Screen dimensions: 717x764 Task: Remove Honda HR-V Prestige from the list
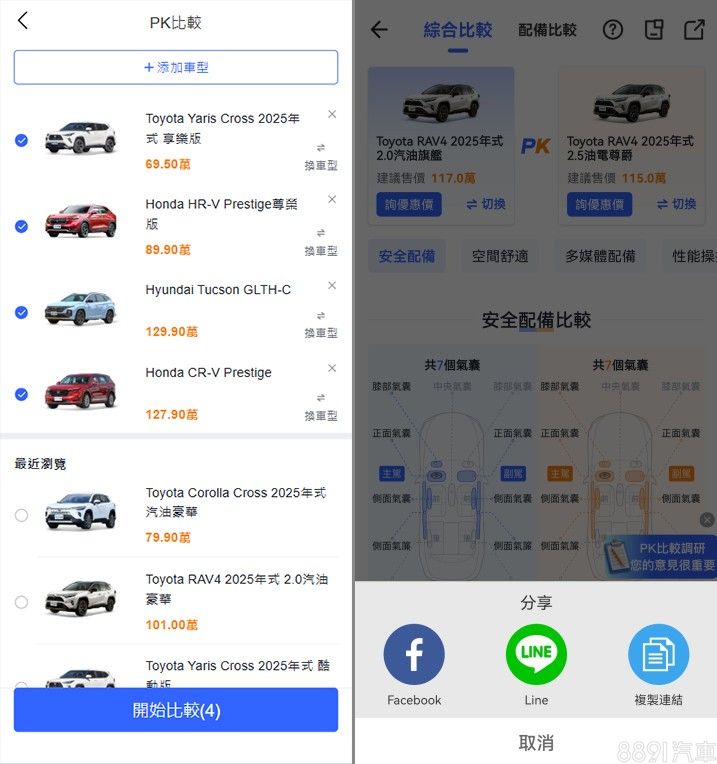pyautogui.click(x=332, y=199)
